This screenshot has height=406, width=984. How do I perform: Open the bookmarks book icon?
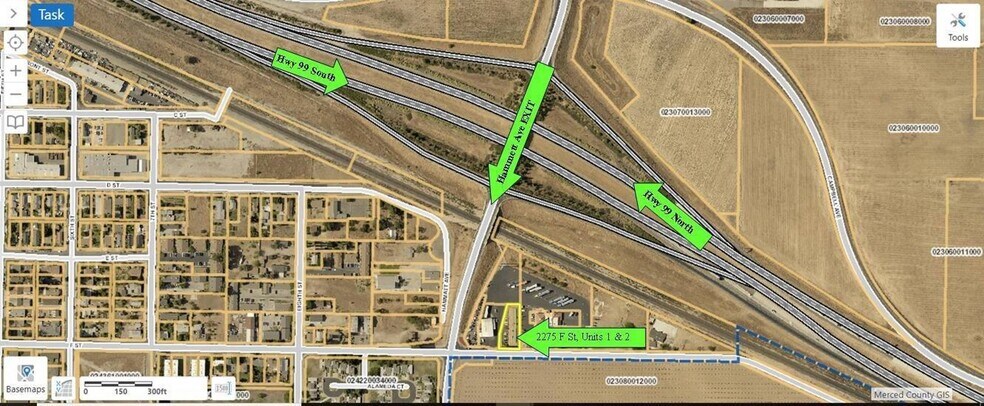(x=16, y=121)
